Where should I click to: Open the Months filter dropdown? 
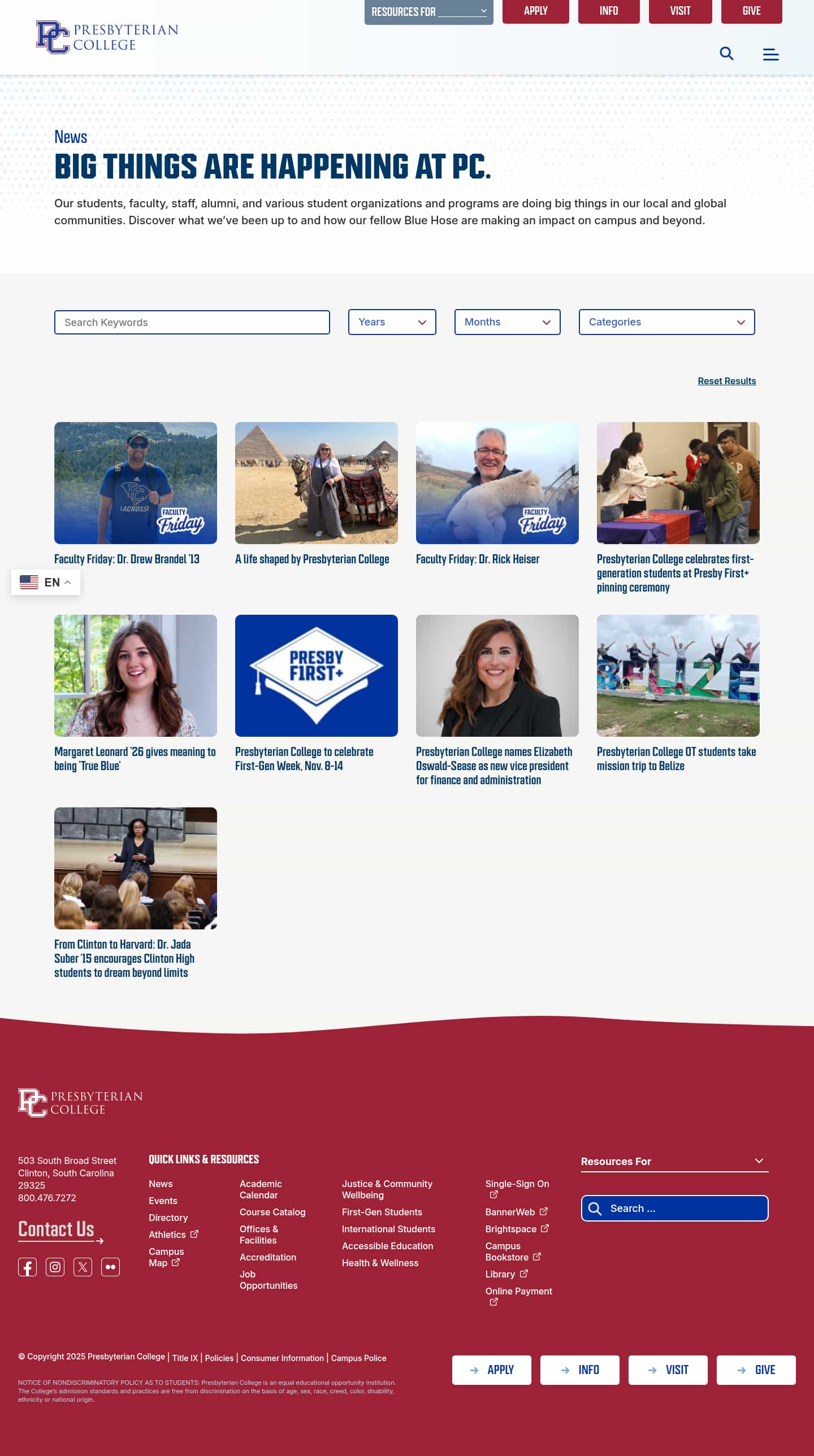(507, 322)
